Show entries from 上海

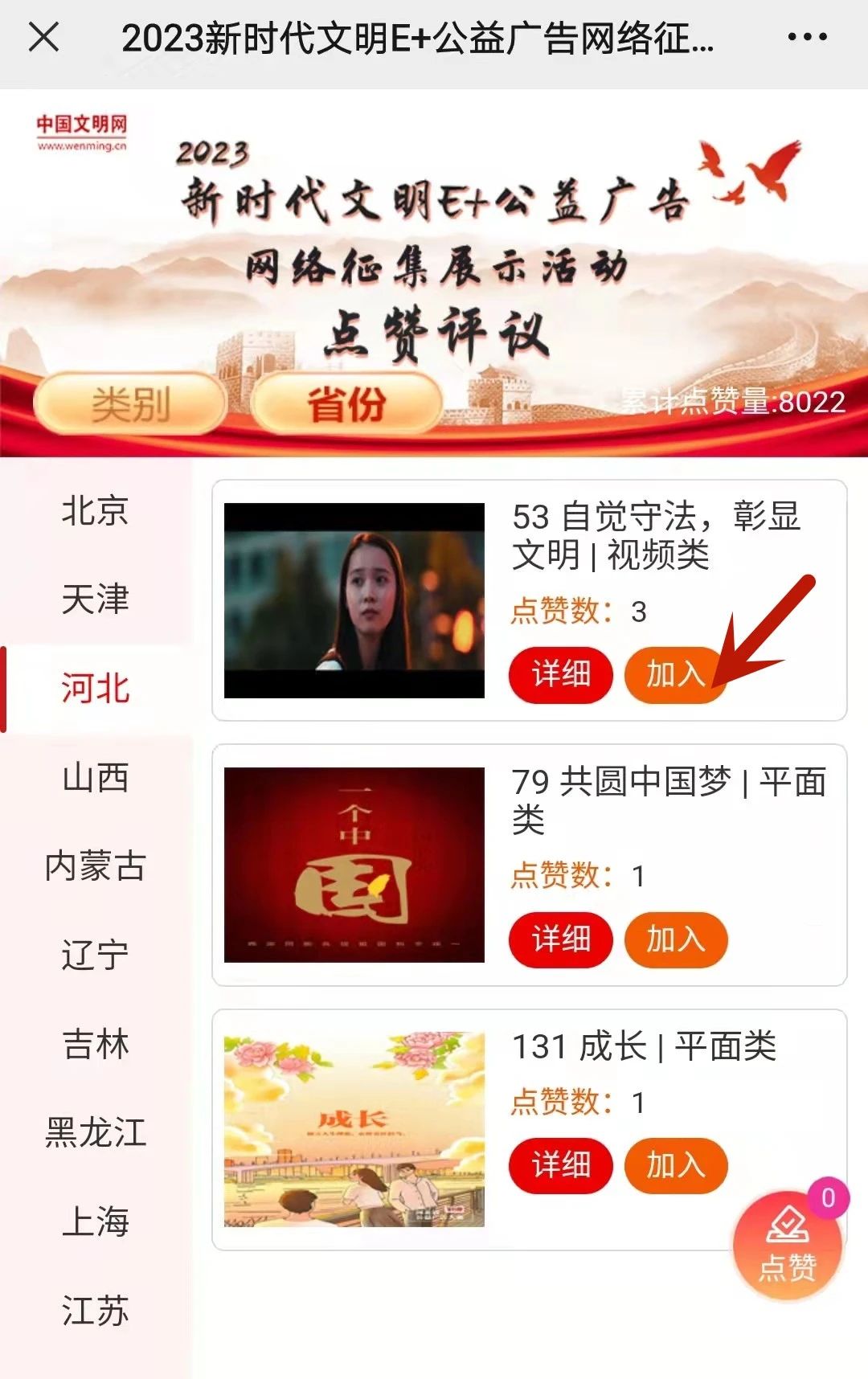[96, 1221]
